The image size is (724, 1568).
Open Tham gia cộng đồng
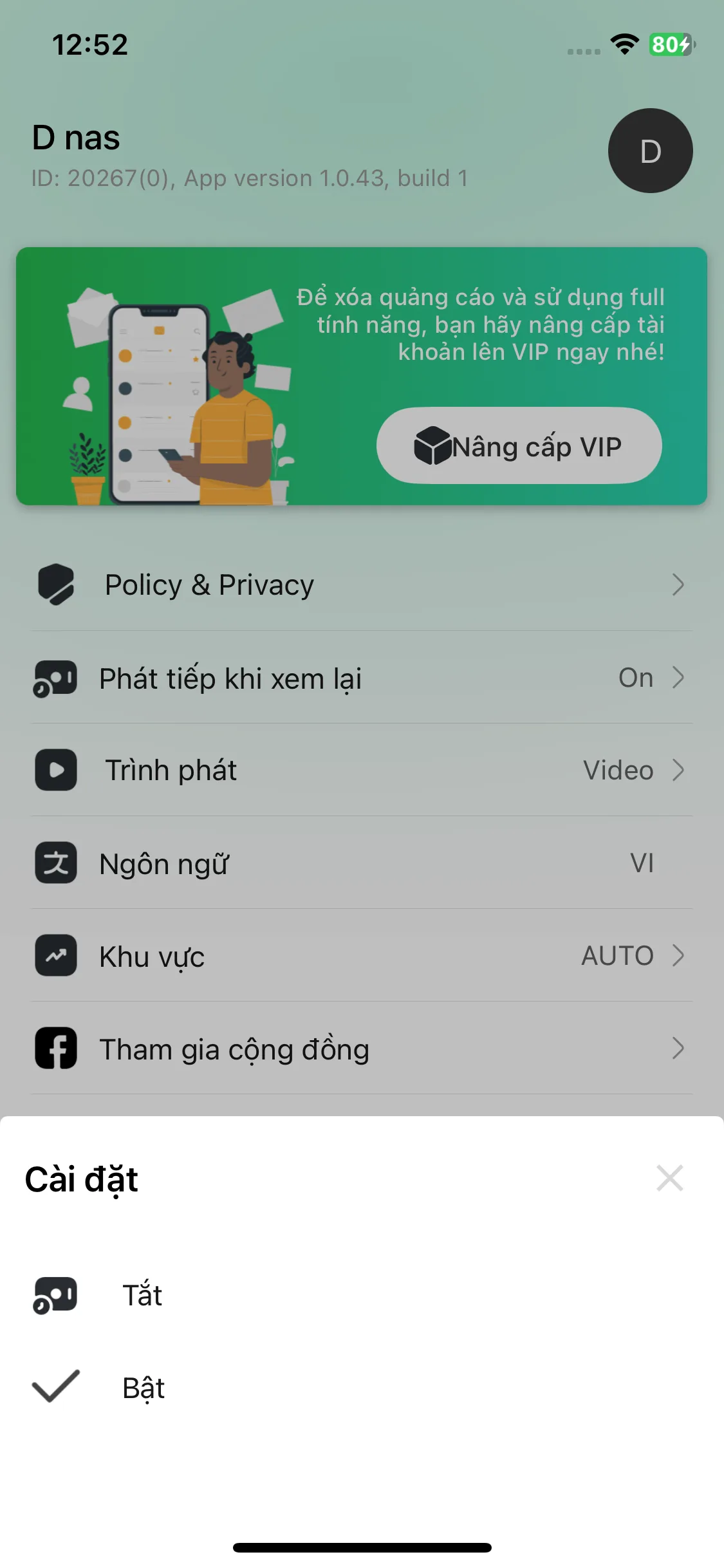pos(360,1049)
